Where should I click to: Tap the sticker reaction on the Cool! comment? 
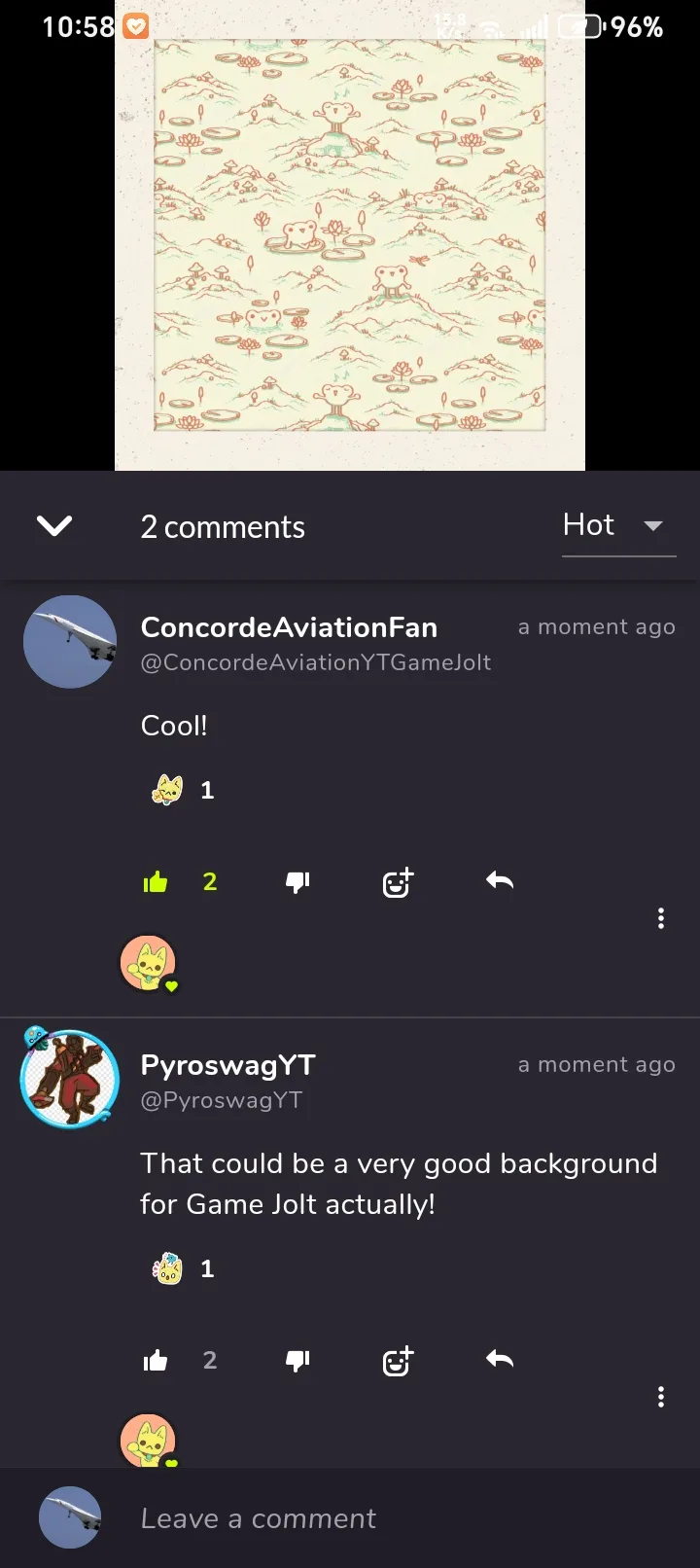[x=168, y=790]
